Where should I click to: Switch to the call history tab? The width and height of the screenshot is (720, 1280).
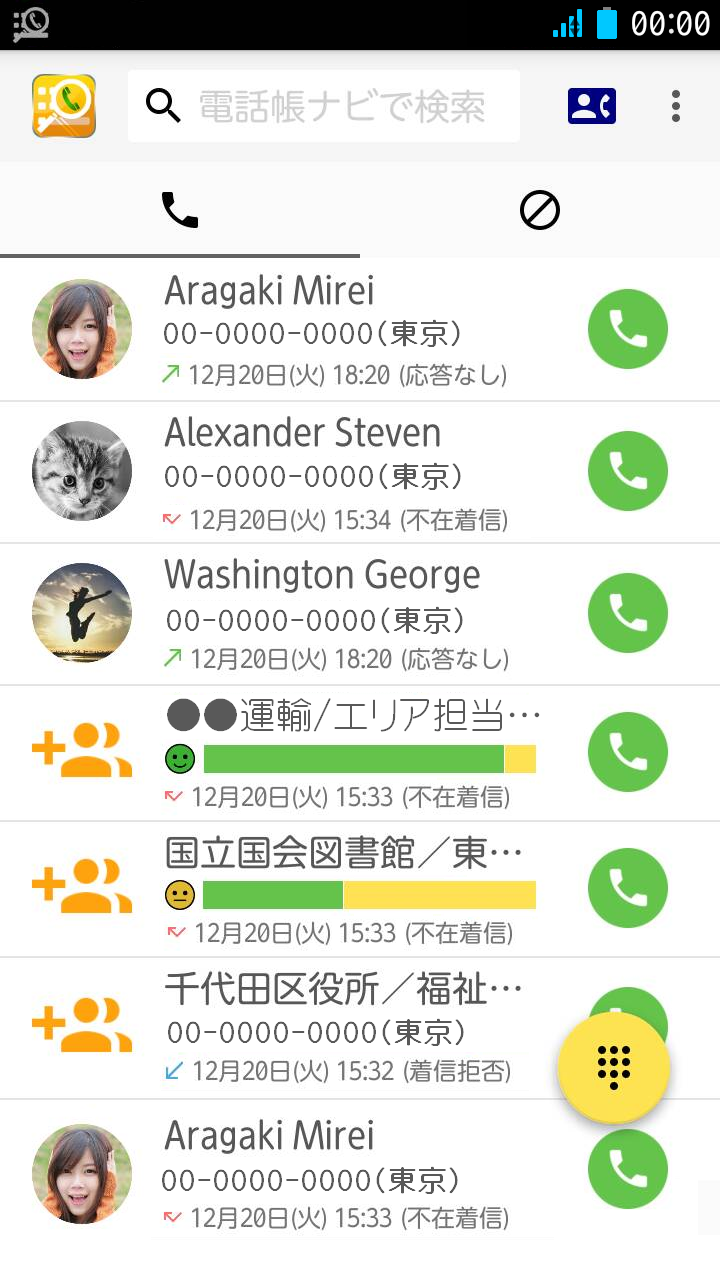pos(180,211)
